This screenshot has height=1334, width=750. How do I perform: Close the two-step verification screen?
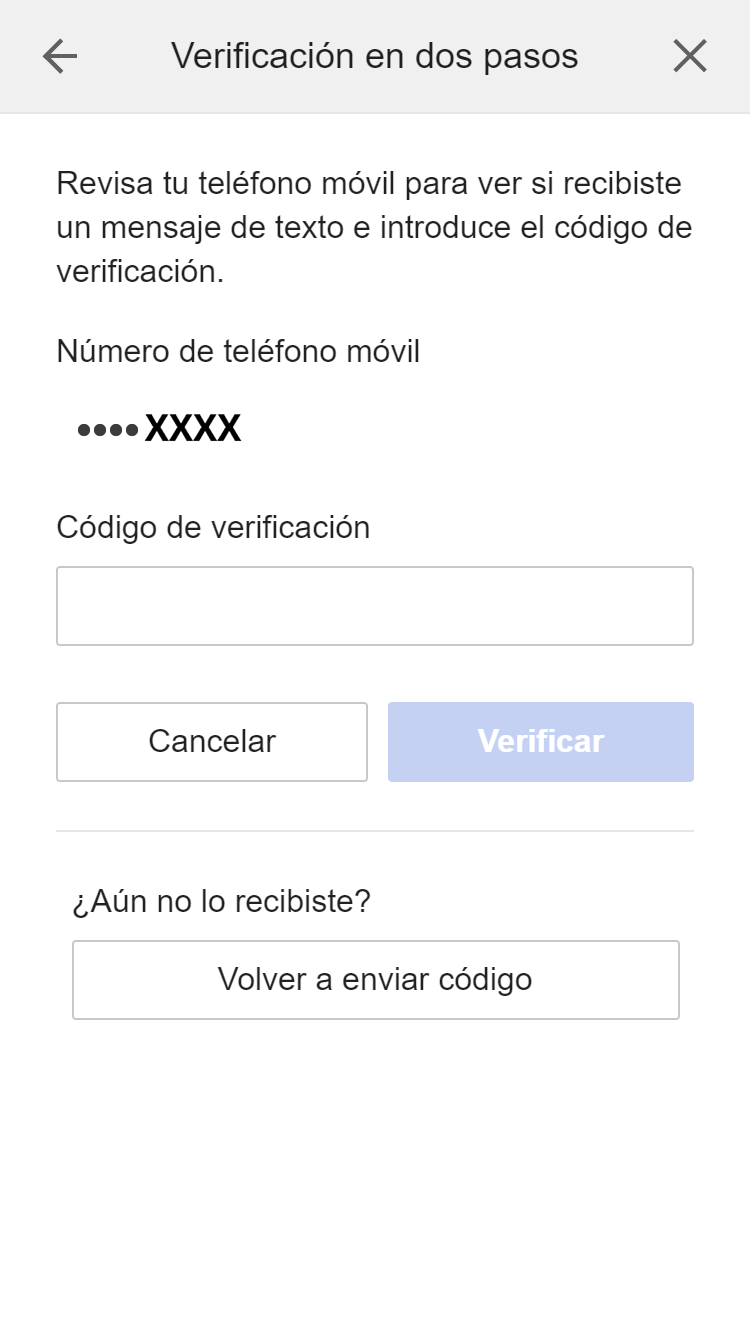[690, 57]
